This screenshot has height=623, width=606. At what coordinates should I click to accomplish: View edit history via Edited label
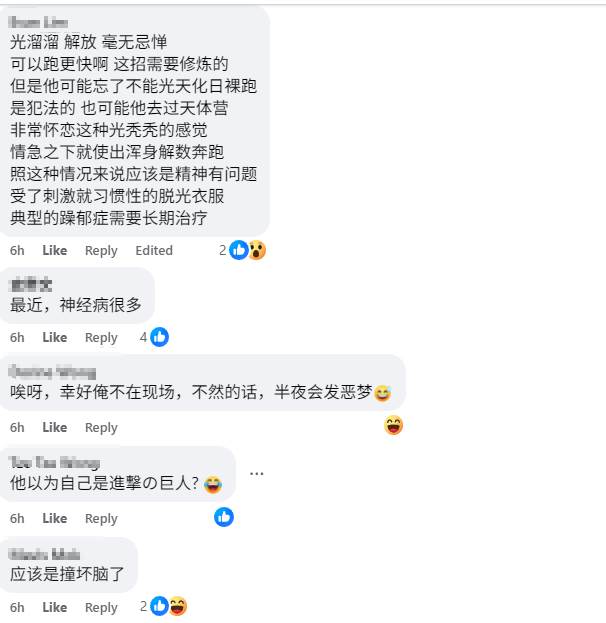[154, 251]
